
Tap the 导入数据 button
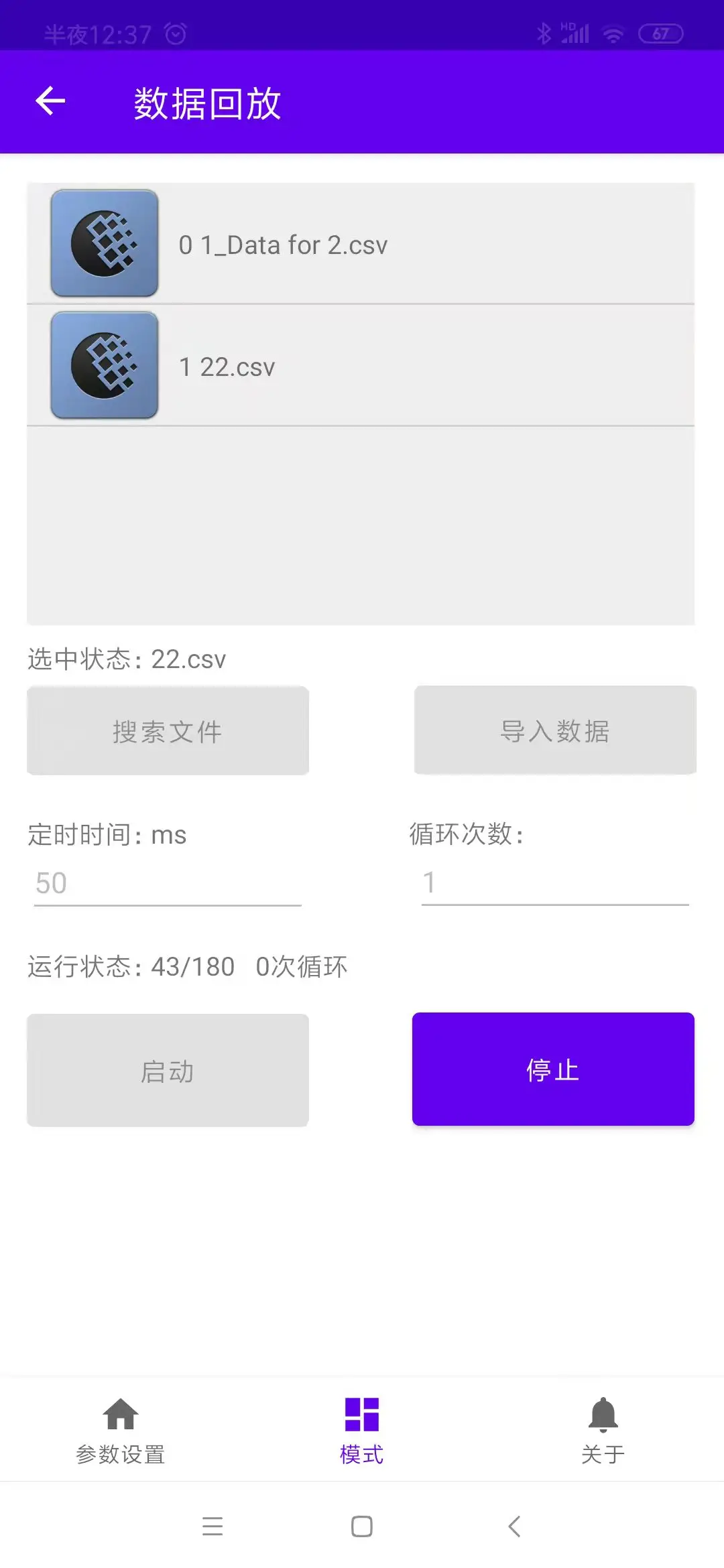[x=554, y=731]
